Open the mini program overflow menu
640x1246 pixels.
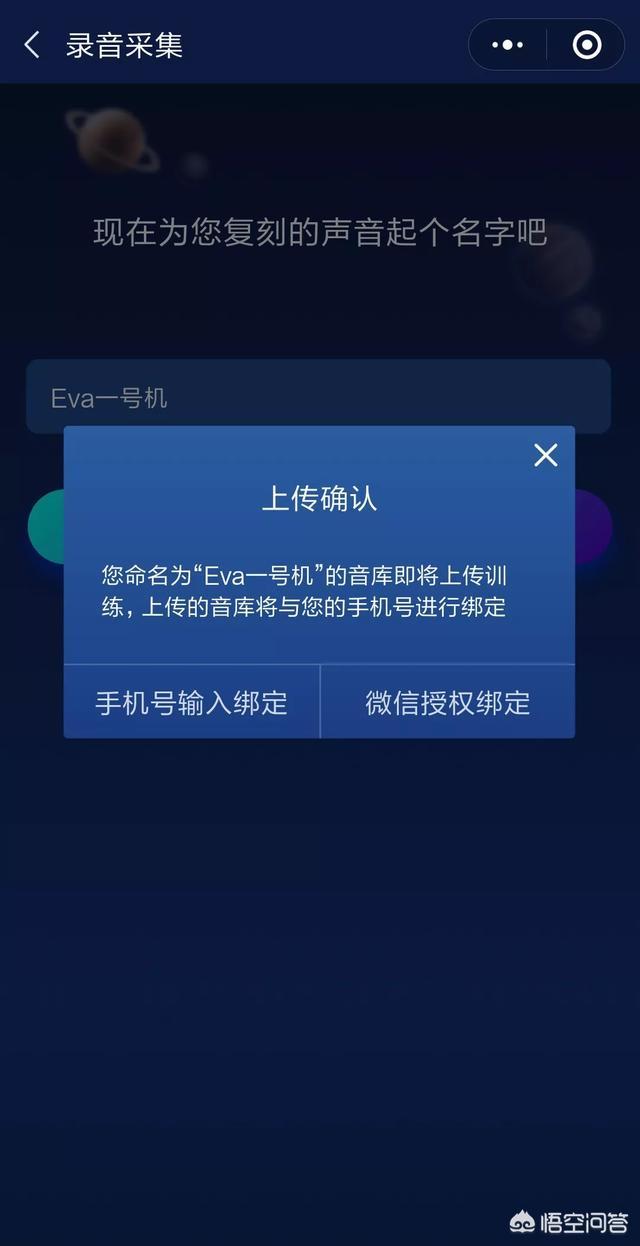(508, 45)
